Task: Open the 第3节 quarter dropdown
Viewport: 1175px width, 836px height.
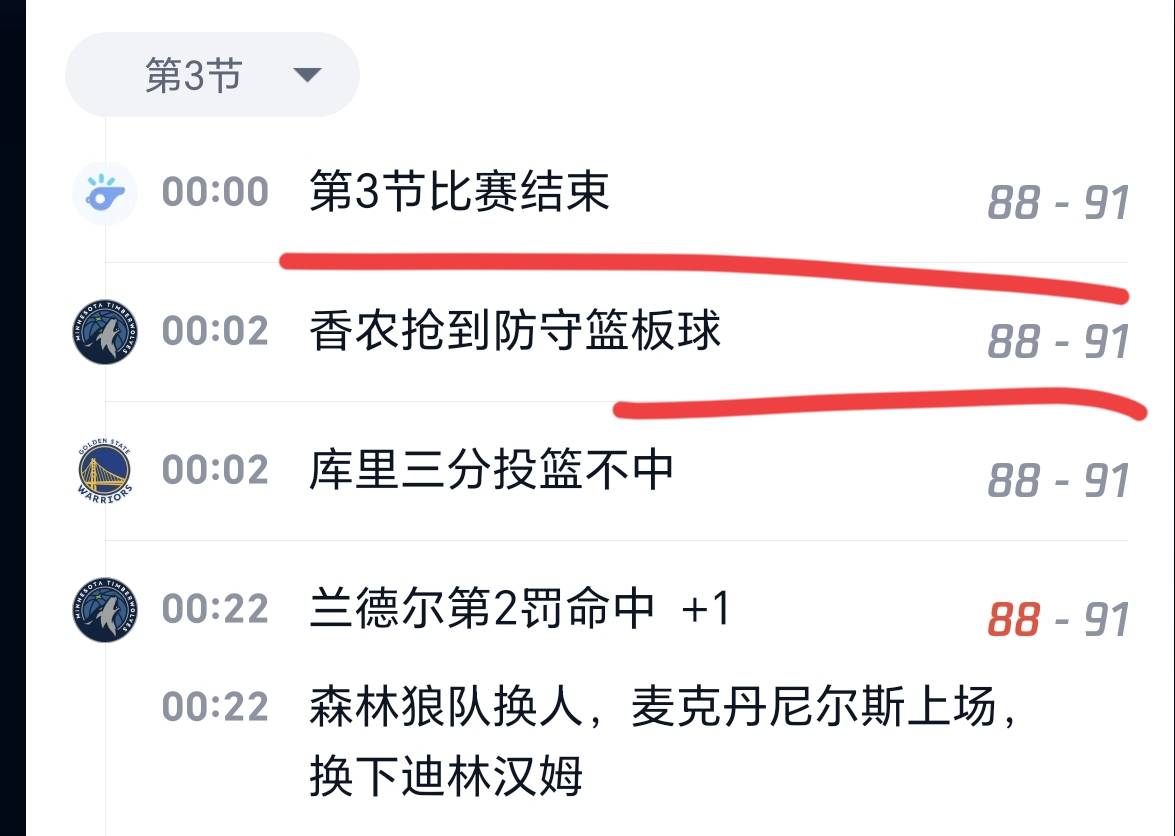Action: [x=212, y=75]
